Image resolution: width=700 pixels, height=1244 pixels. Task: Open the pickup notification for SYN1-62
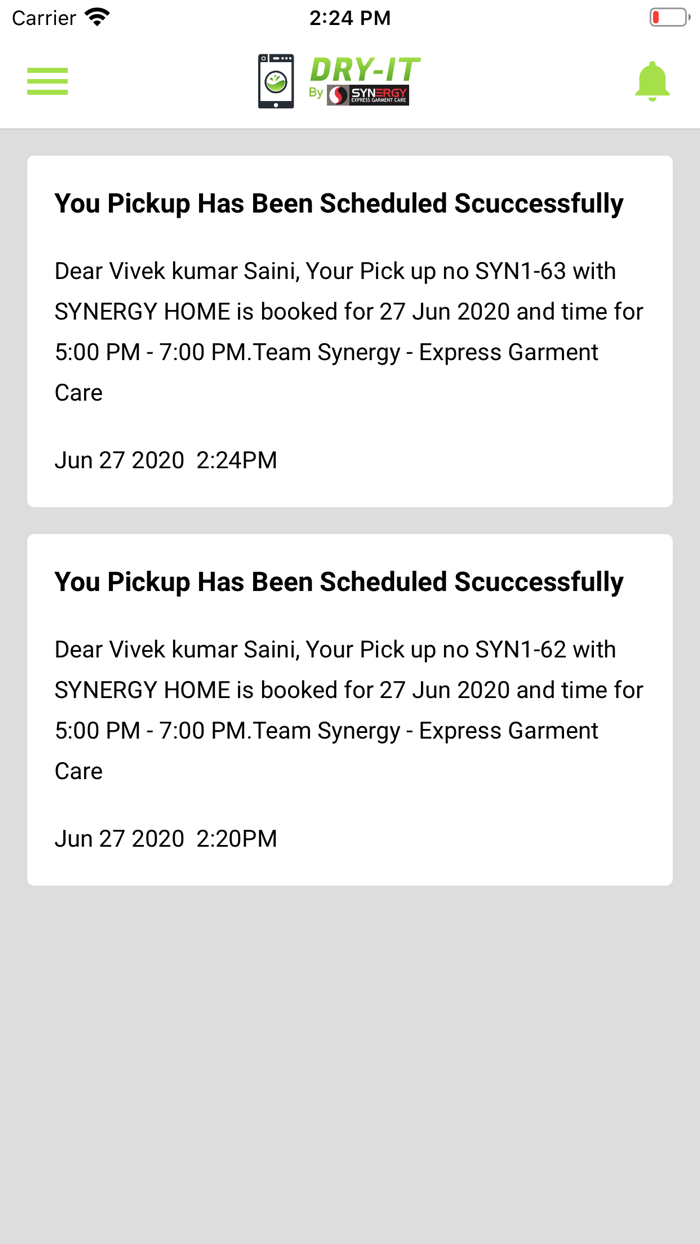[x=349, y=709]
